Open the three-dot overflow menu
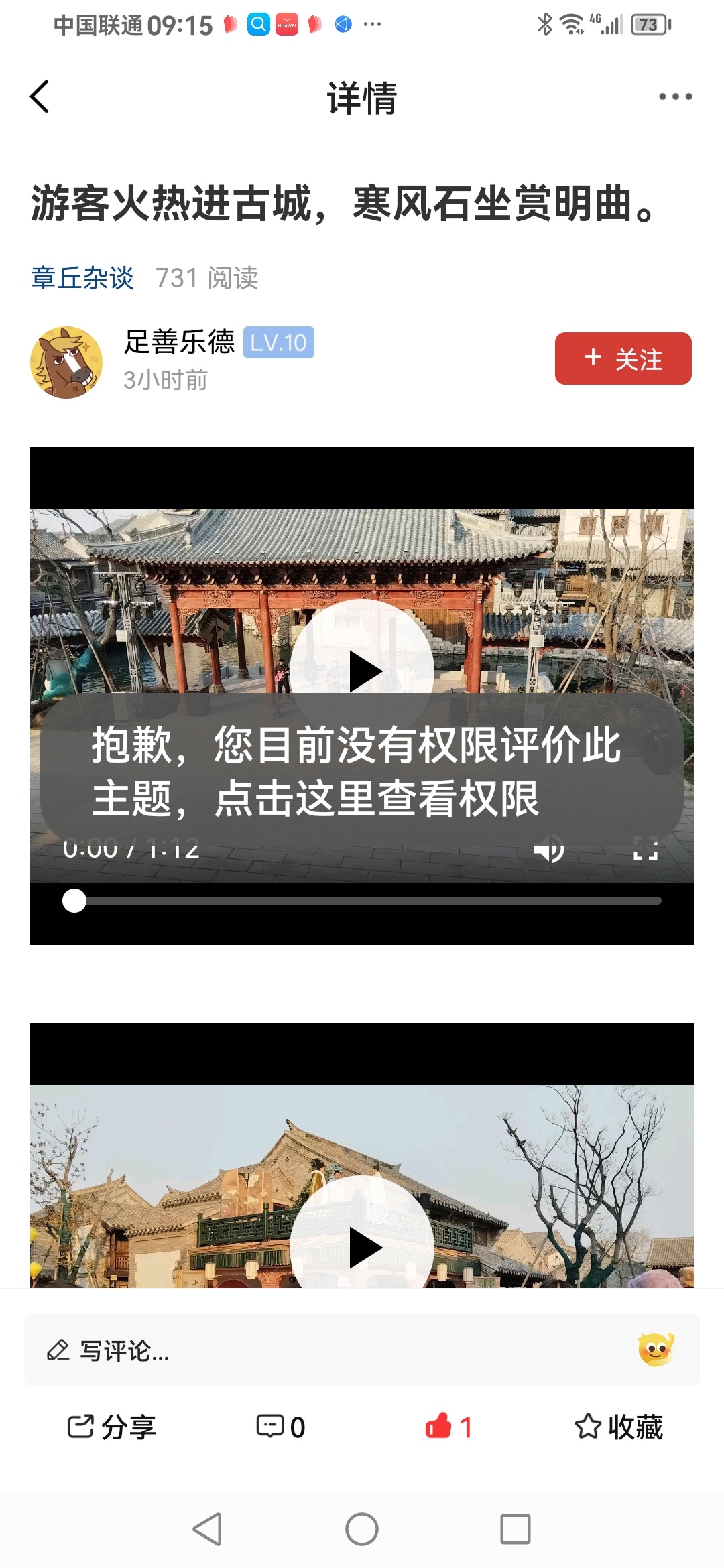Viewport: 724px width, 1568px height. [674, 96]
